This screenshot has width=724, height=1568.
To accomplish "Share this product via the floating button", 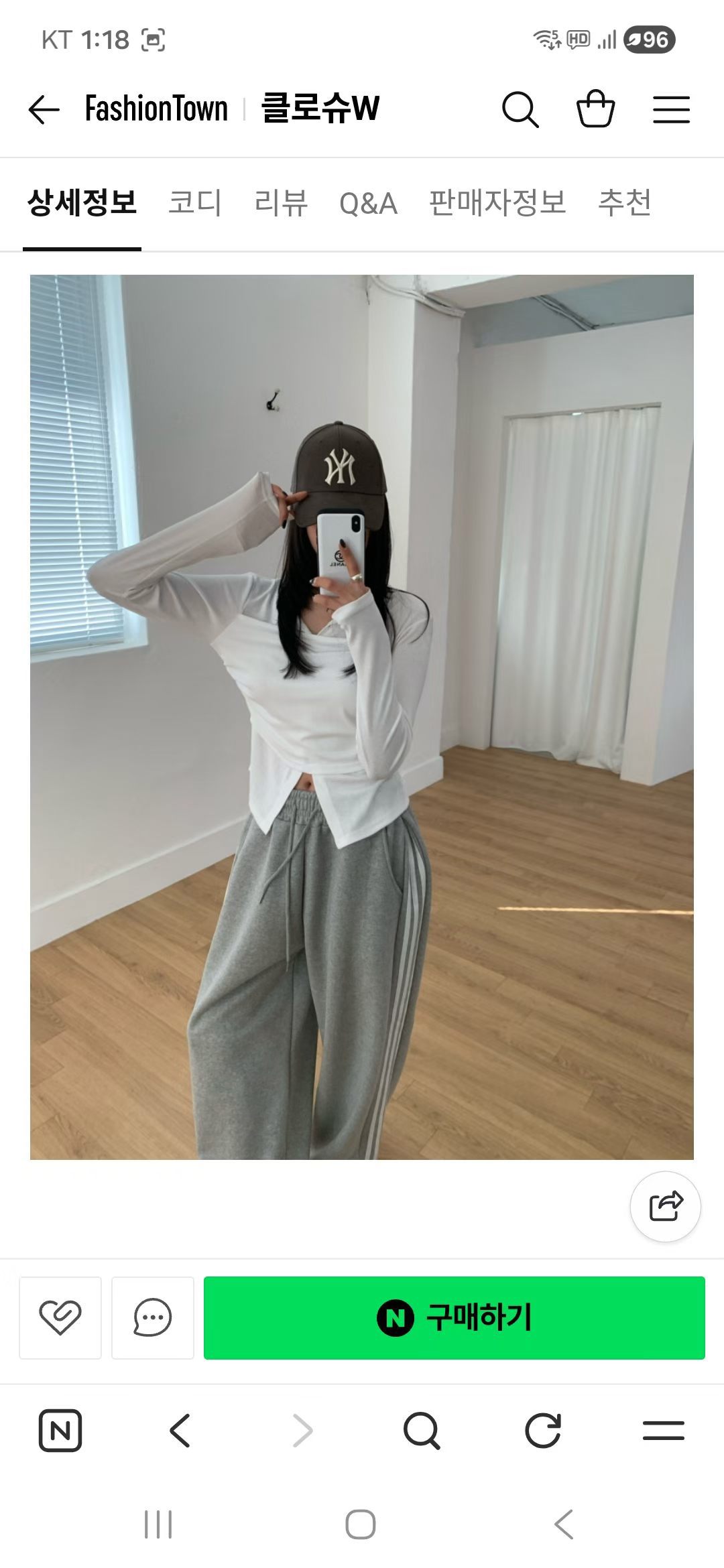I will click(x=665, y=1206).
